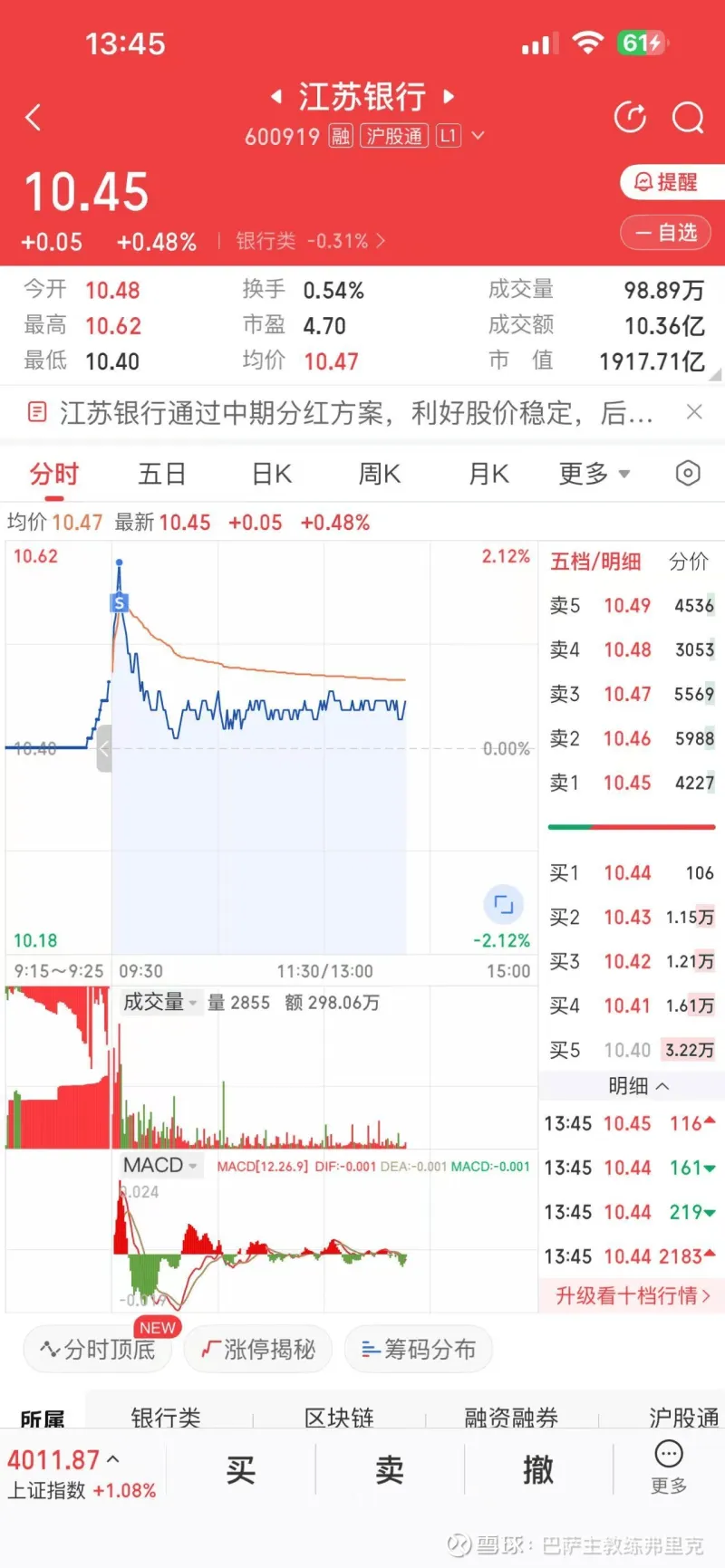
Task: Switch to the 分价 tab
Action: tap(688, 562)
